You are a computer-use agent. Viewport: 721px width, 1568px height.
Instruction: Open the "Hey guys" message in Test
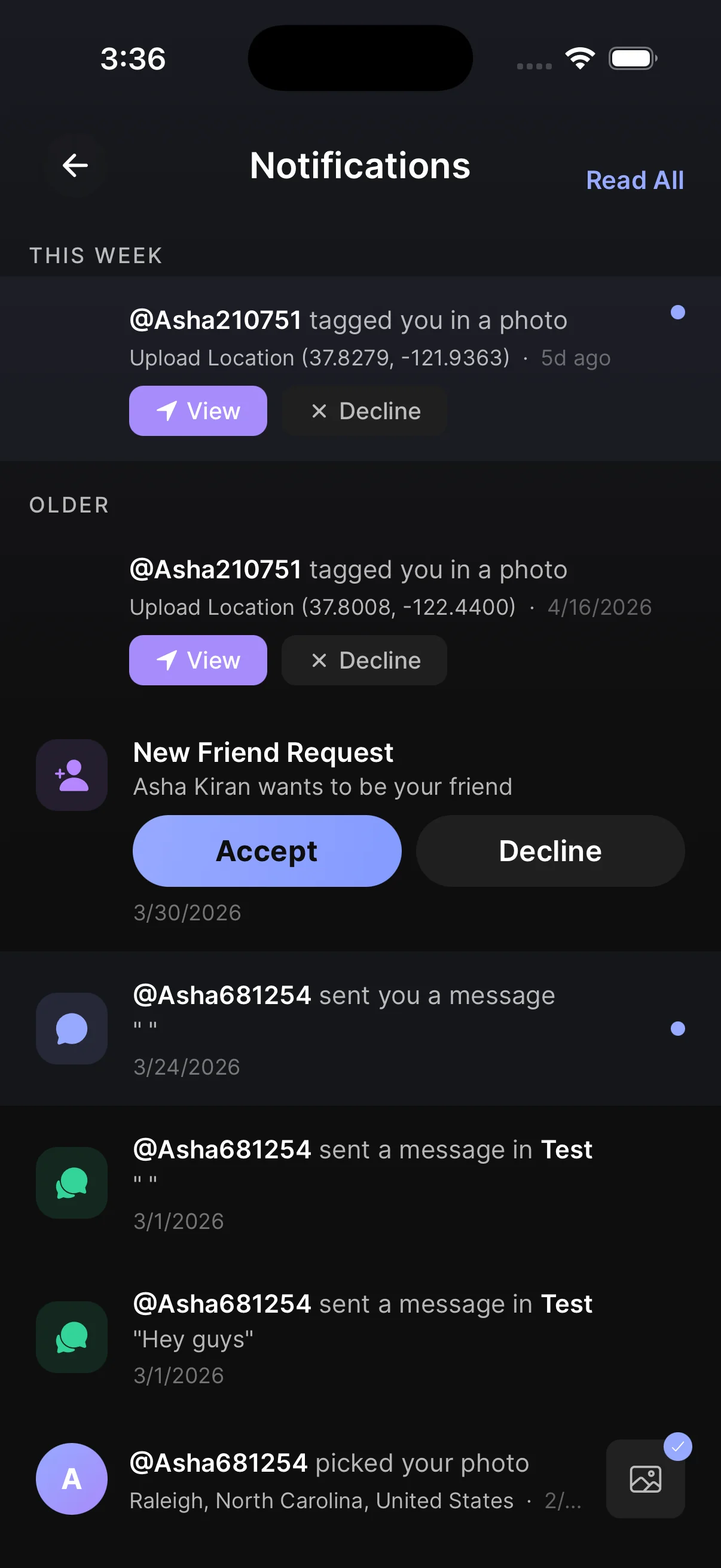360,1337
